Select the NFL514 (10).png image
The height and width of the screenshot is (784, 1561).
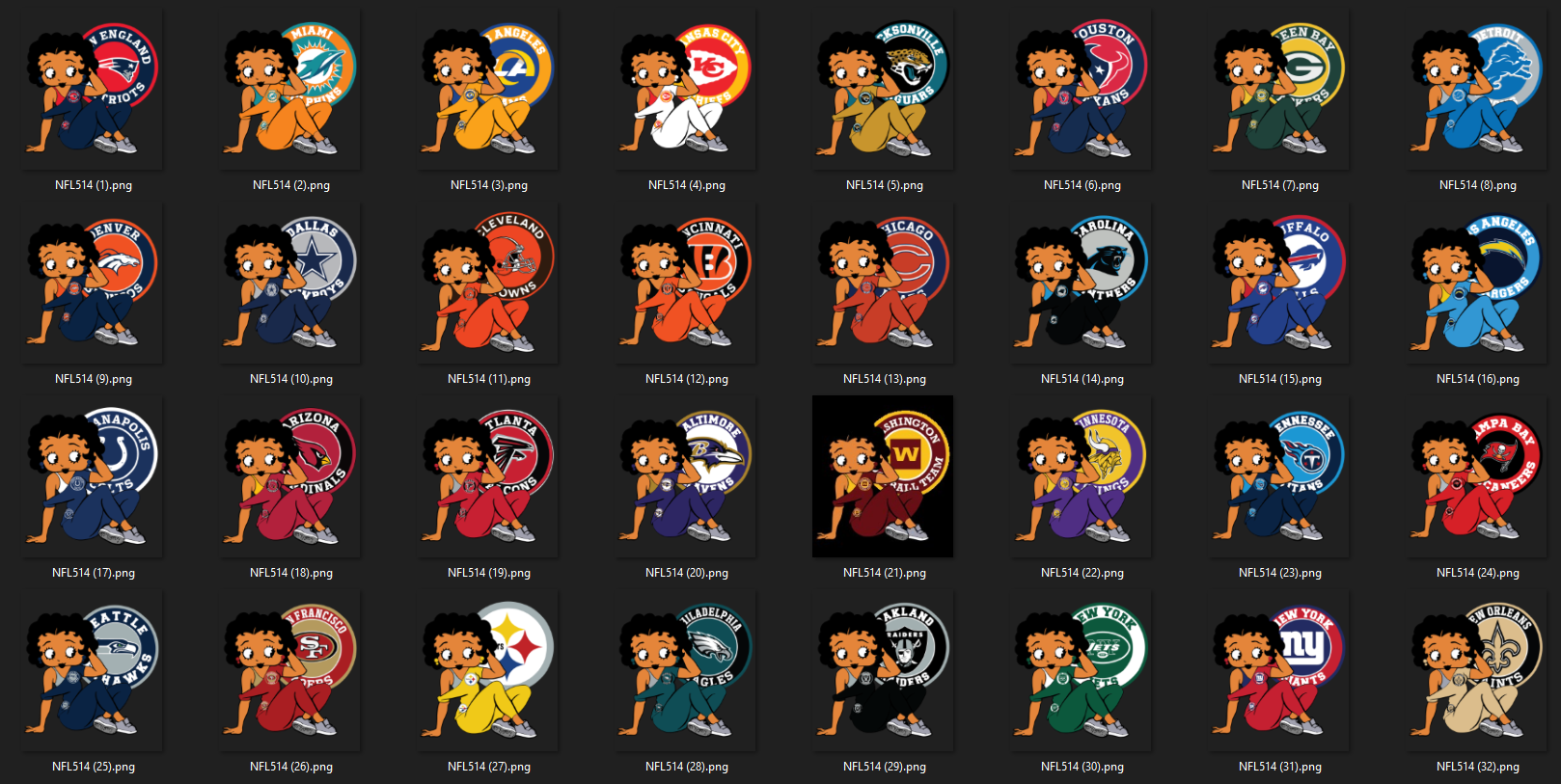coord(291,284)
